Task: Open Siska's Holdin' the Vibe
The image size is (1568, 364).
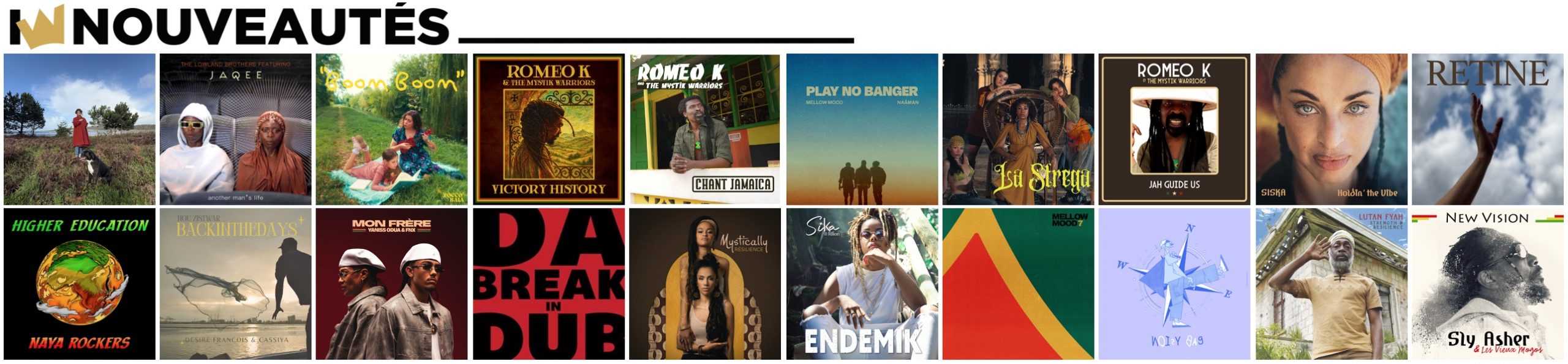Action: 1331,129
